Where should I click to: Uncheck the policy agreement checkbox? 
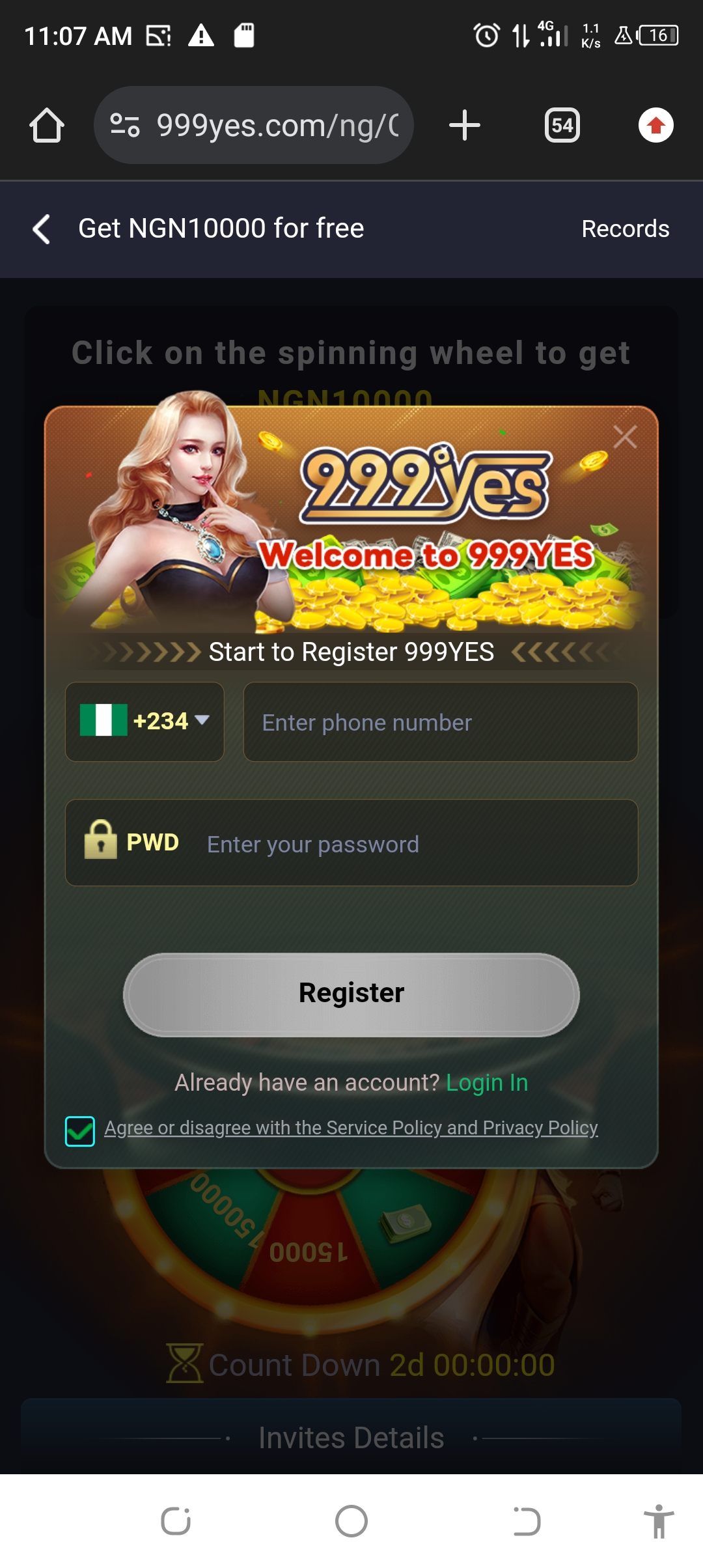80,1131
